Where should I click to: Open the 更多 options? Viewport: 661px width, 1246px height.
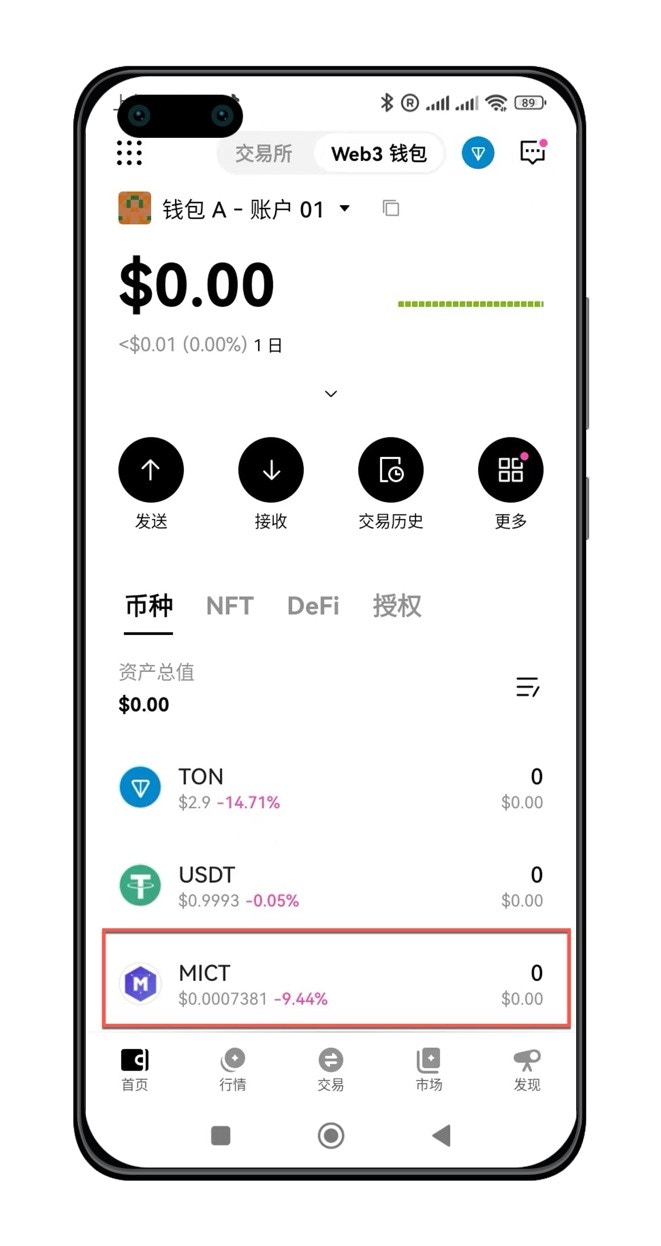pos(510,470)
